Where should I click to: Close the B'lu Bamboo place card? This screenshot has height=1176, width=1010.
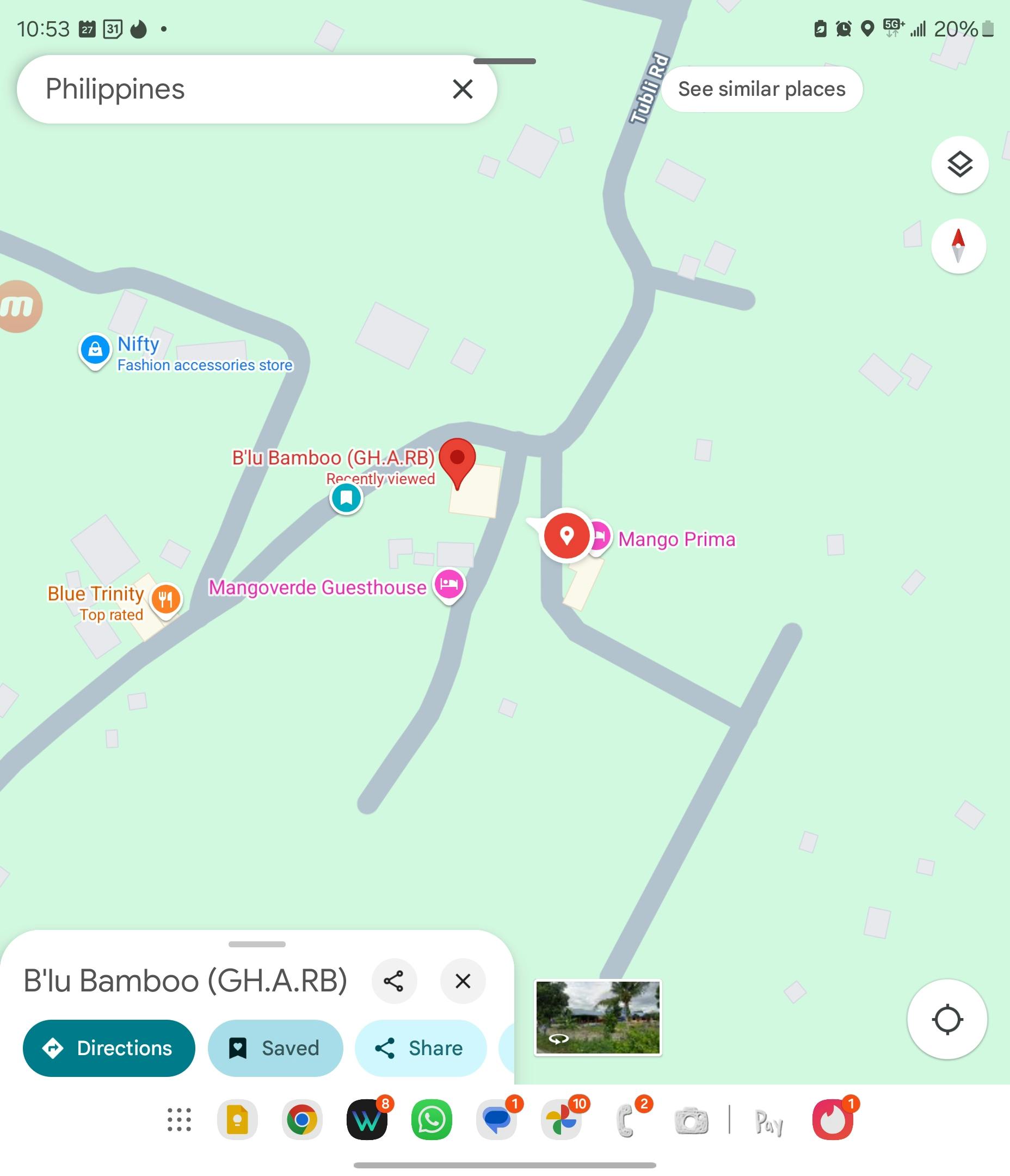point(463,981)
